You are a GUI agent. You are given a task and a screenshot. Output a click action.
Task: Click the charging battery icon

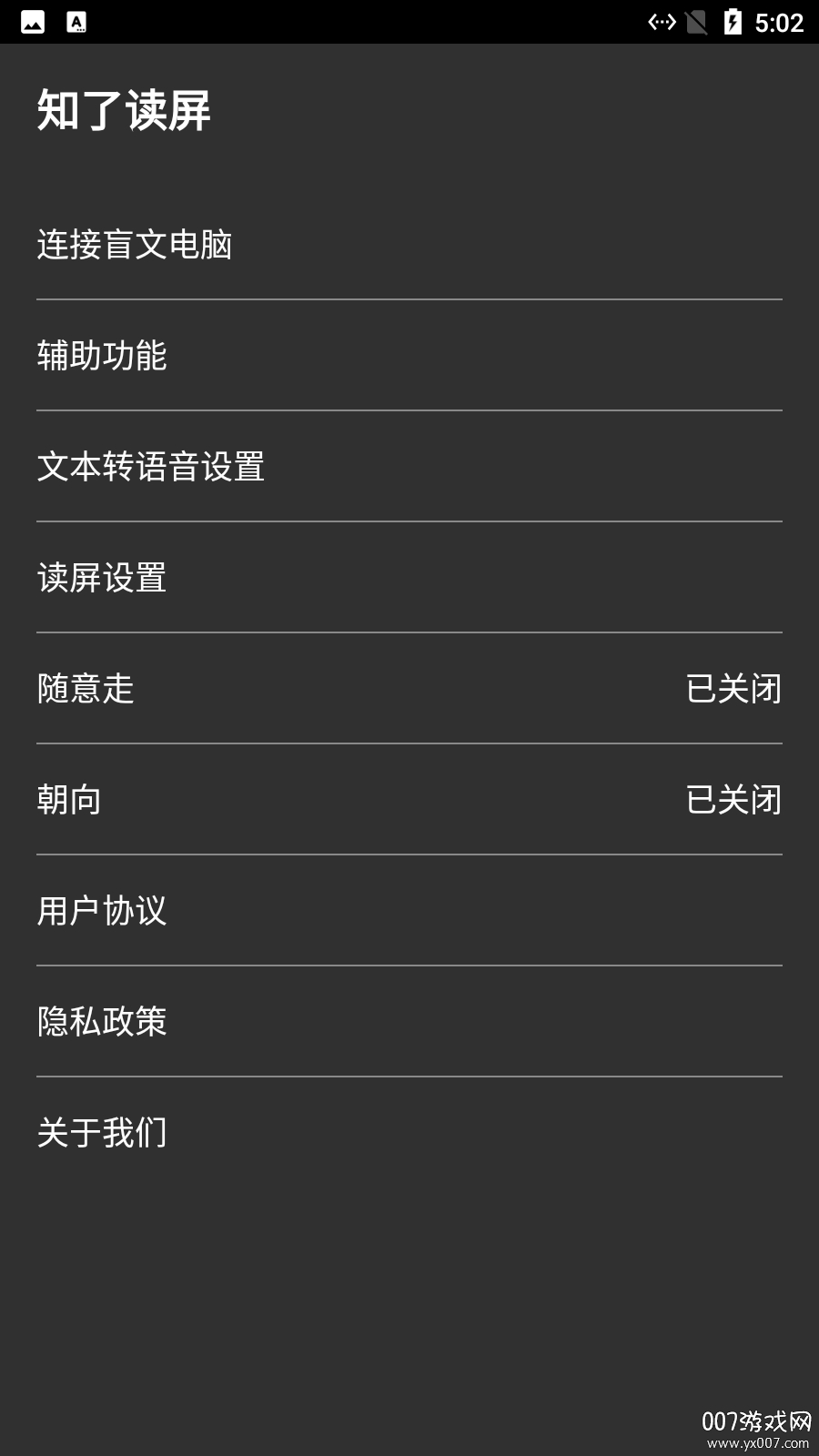(x=733, y=23)
